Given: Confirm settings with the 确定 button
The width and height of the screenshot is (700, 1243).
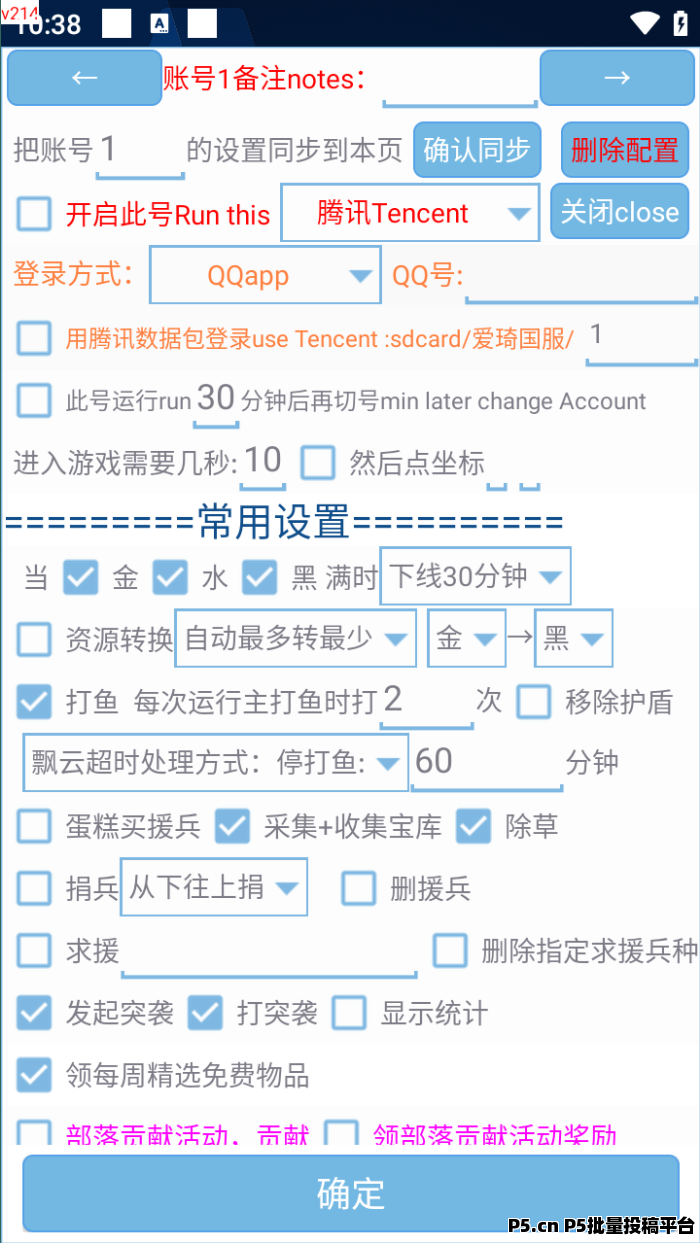Looking at the screenshot, I should (350, 1193).
